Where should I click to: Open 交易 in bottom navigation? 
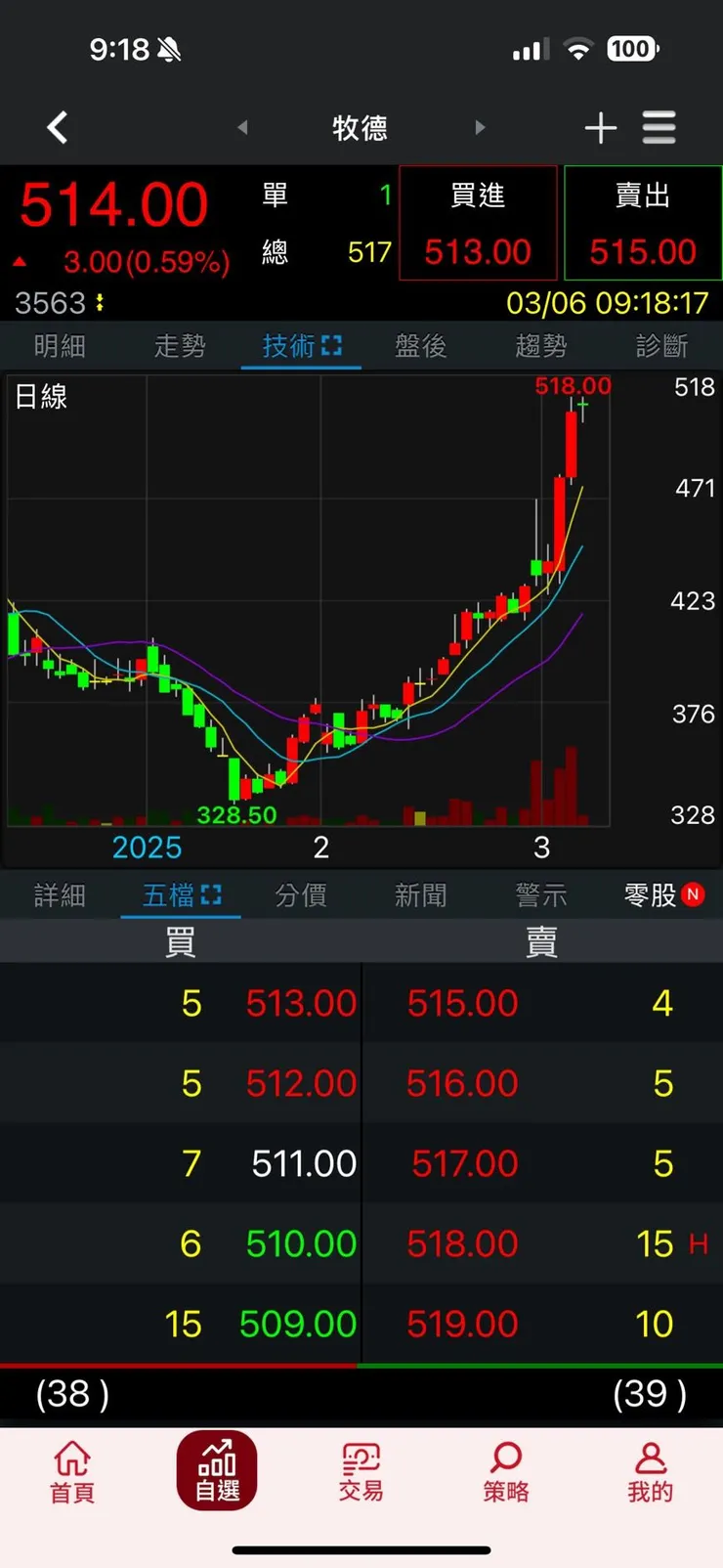click(361, 1471)
